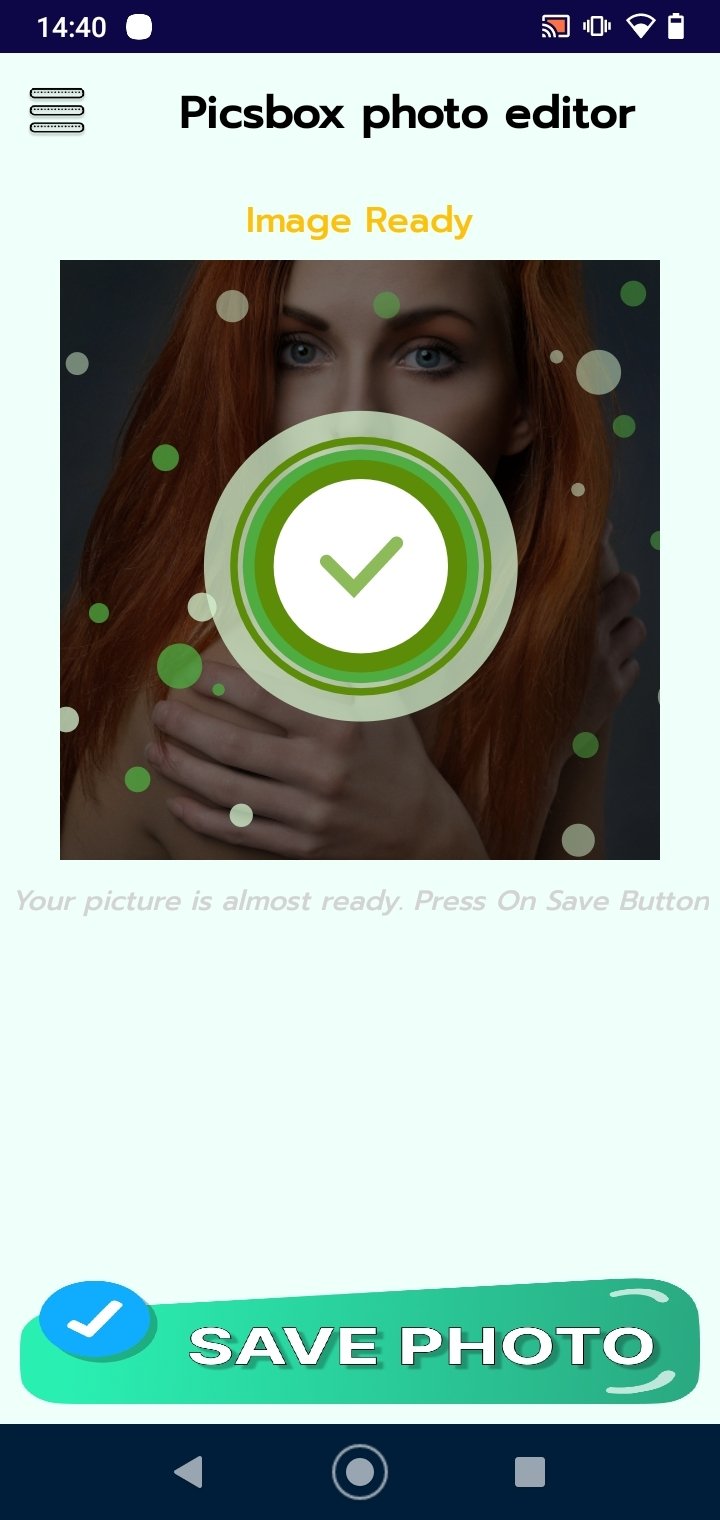Go back with the system back button

[188, 1472]
